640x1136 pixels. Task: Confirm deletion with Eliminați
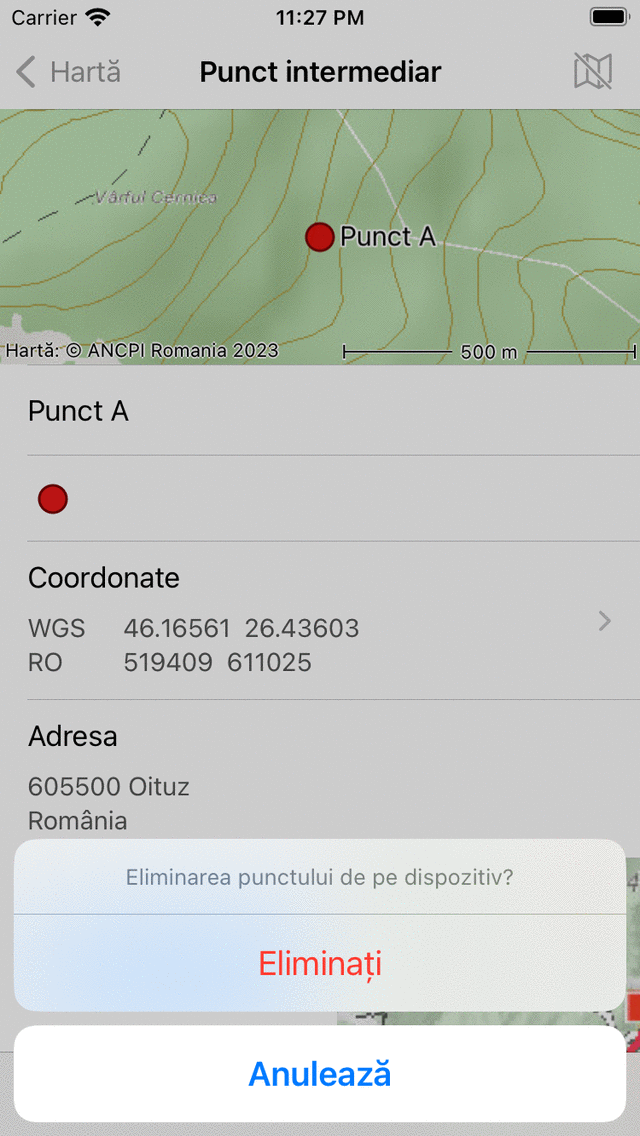tap(320, 964)
